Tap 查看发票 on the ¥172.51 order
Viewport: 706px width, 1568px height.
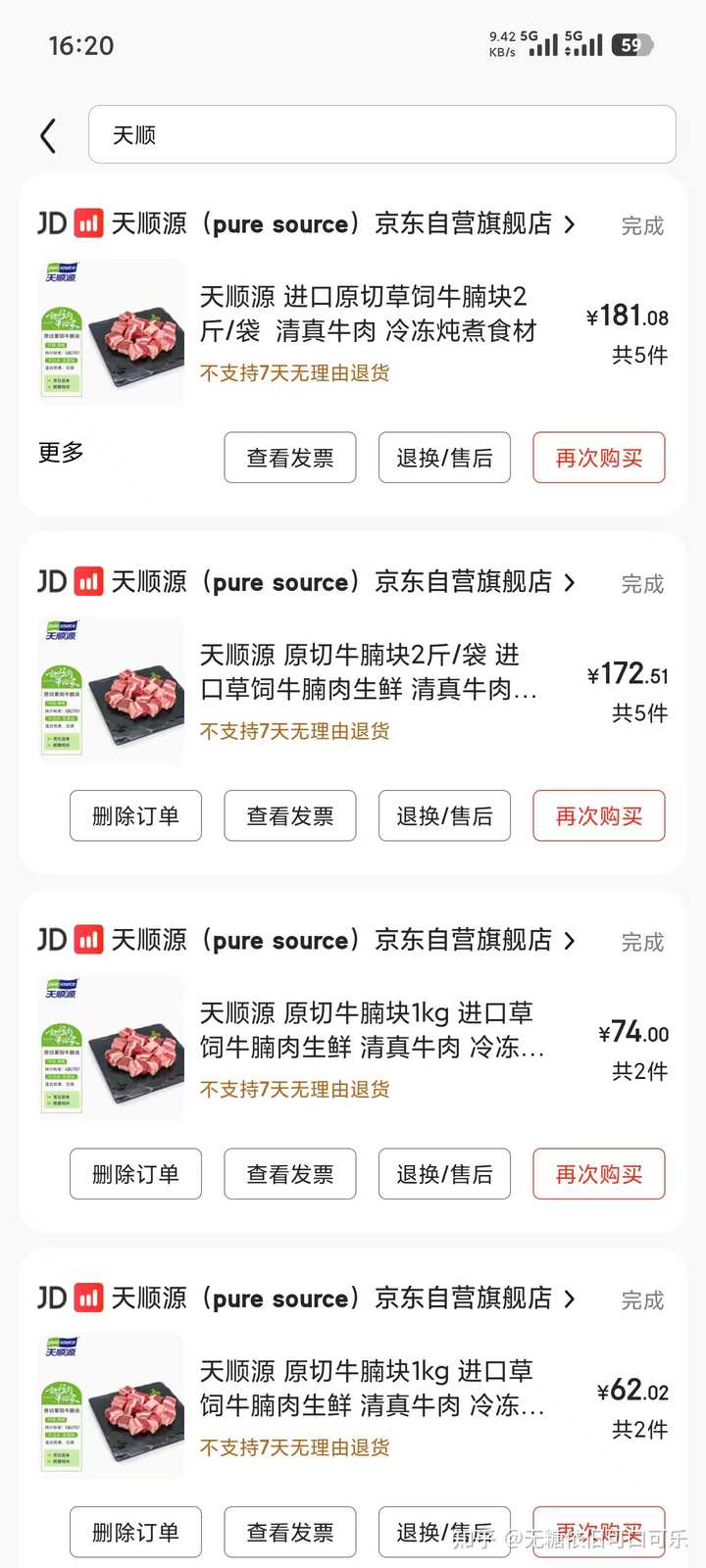pos(289,815)
